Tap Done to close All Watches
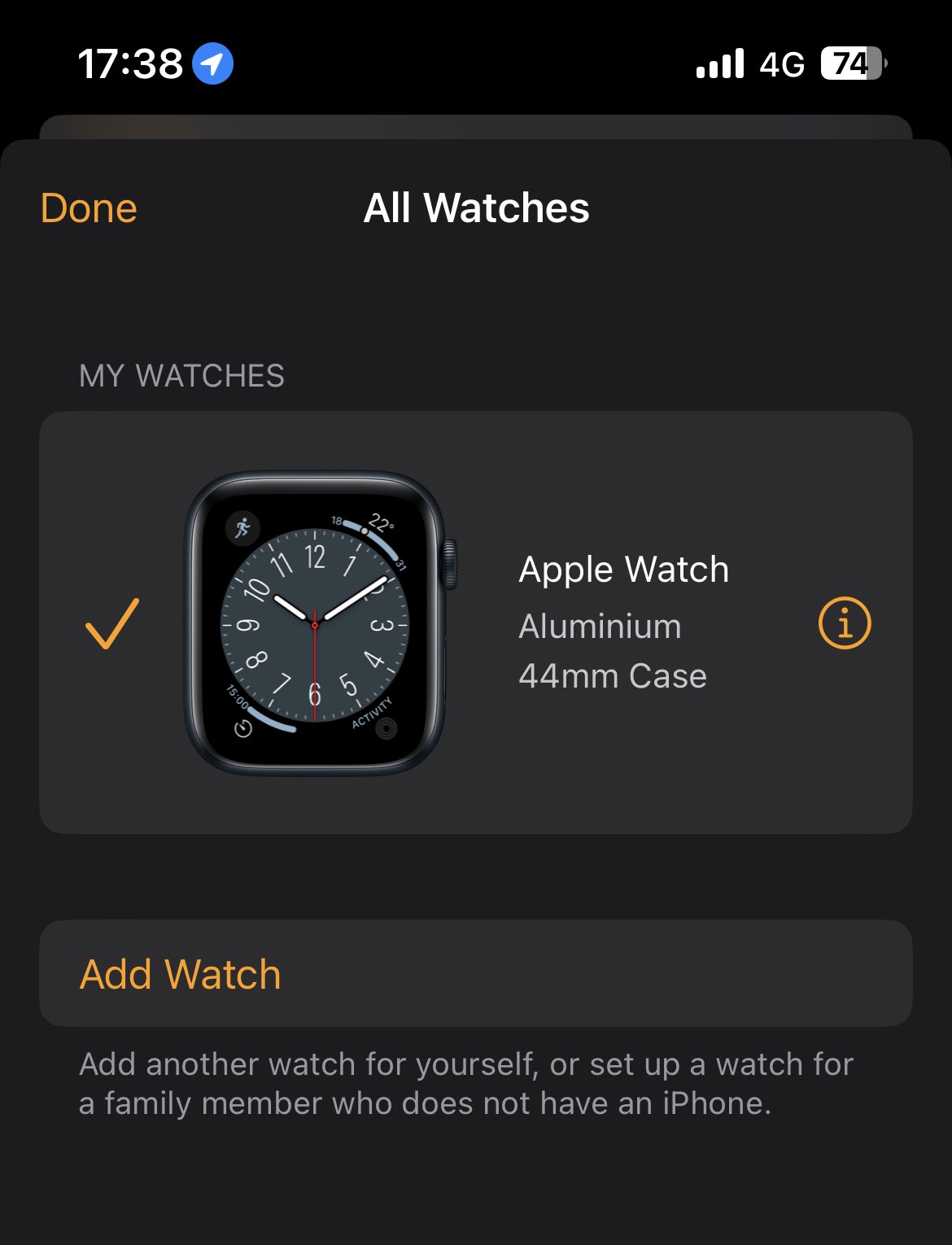 89,208
